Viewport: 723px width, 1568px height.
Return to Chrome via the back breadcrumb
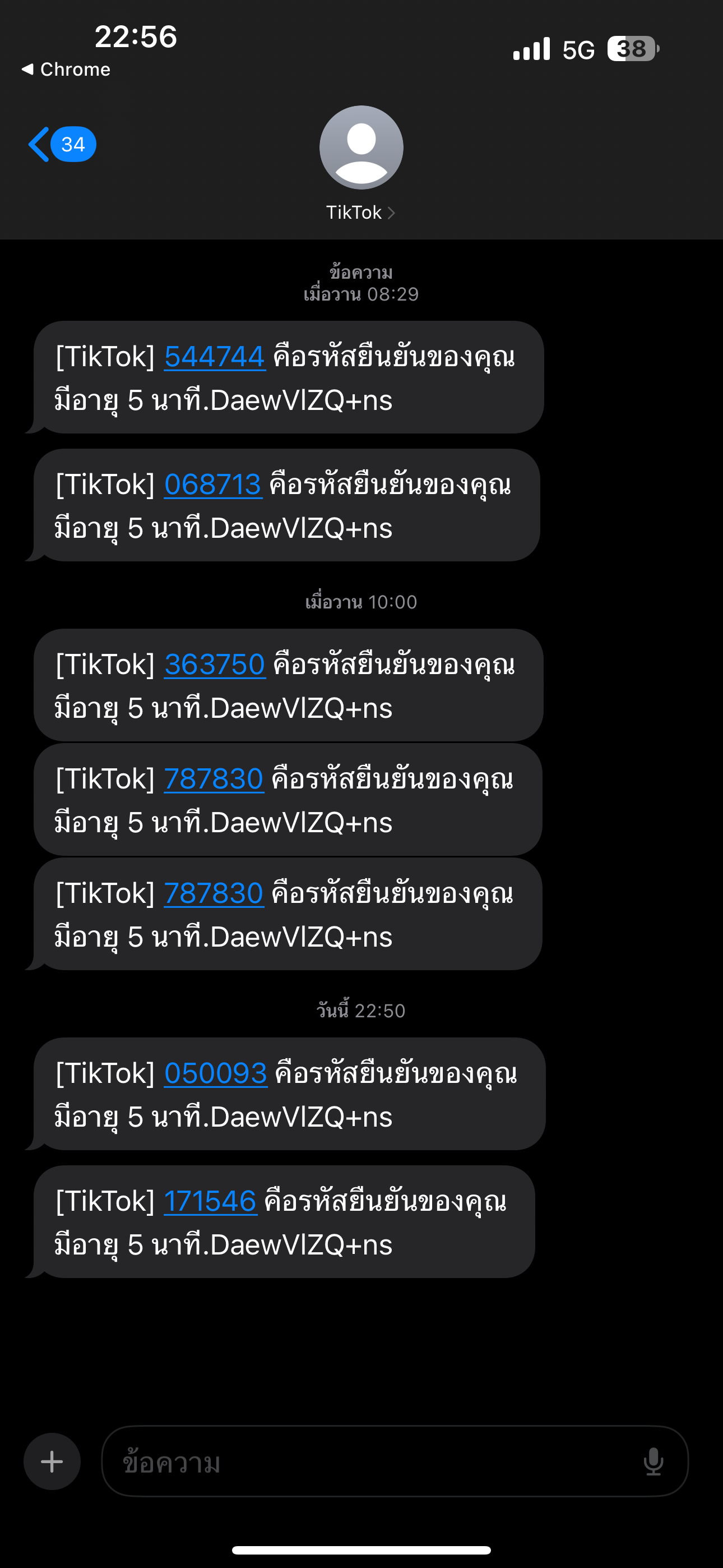66,70
